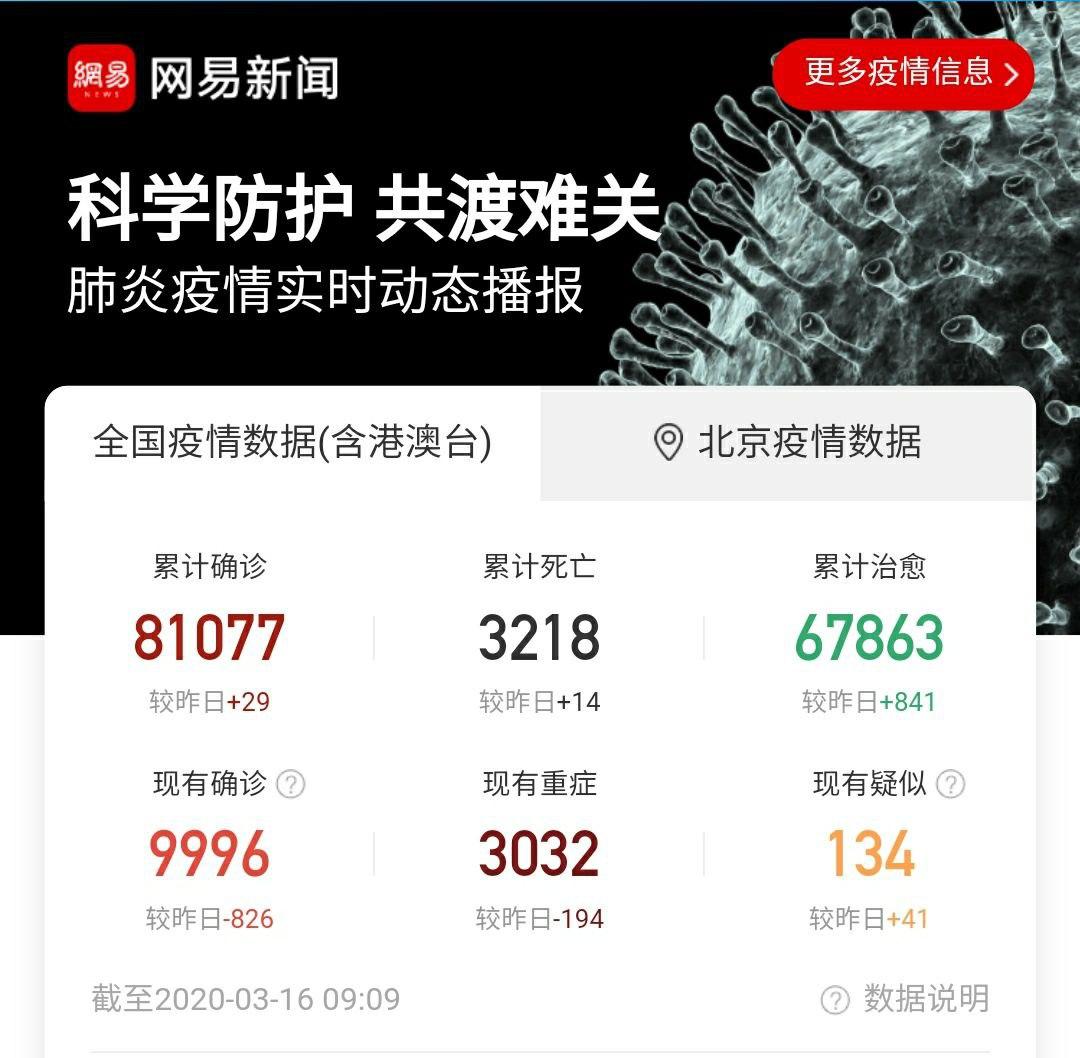
Task: Switch to 北京疫情数据 tab
Action: coord(788,443)
